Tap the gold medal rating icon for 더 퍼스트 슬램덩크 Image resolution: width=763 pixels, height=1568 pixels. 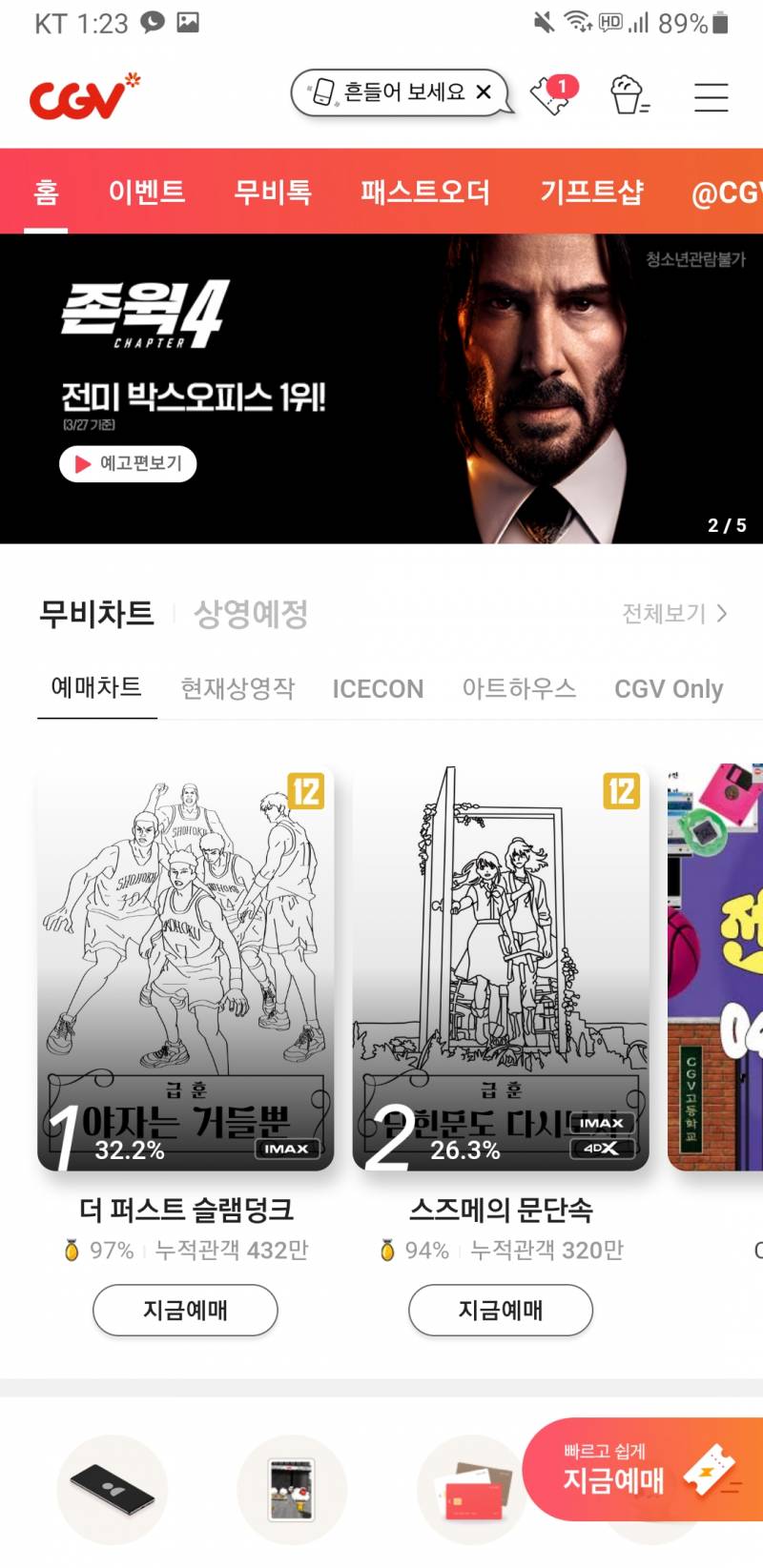tap(70, 1250)
